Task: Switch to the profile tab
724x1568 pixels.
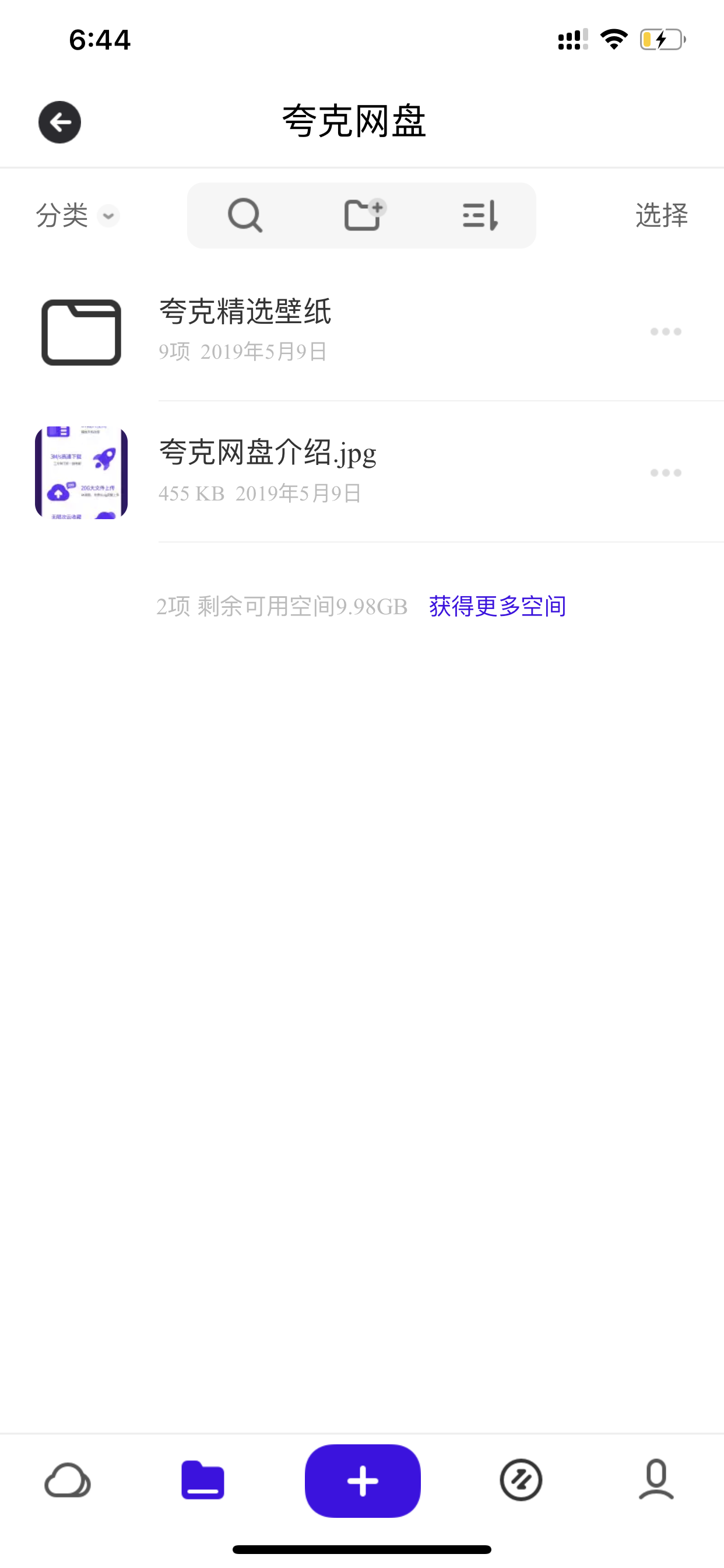Action: (x=656, y=1480)
